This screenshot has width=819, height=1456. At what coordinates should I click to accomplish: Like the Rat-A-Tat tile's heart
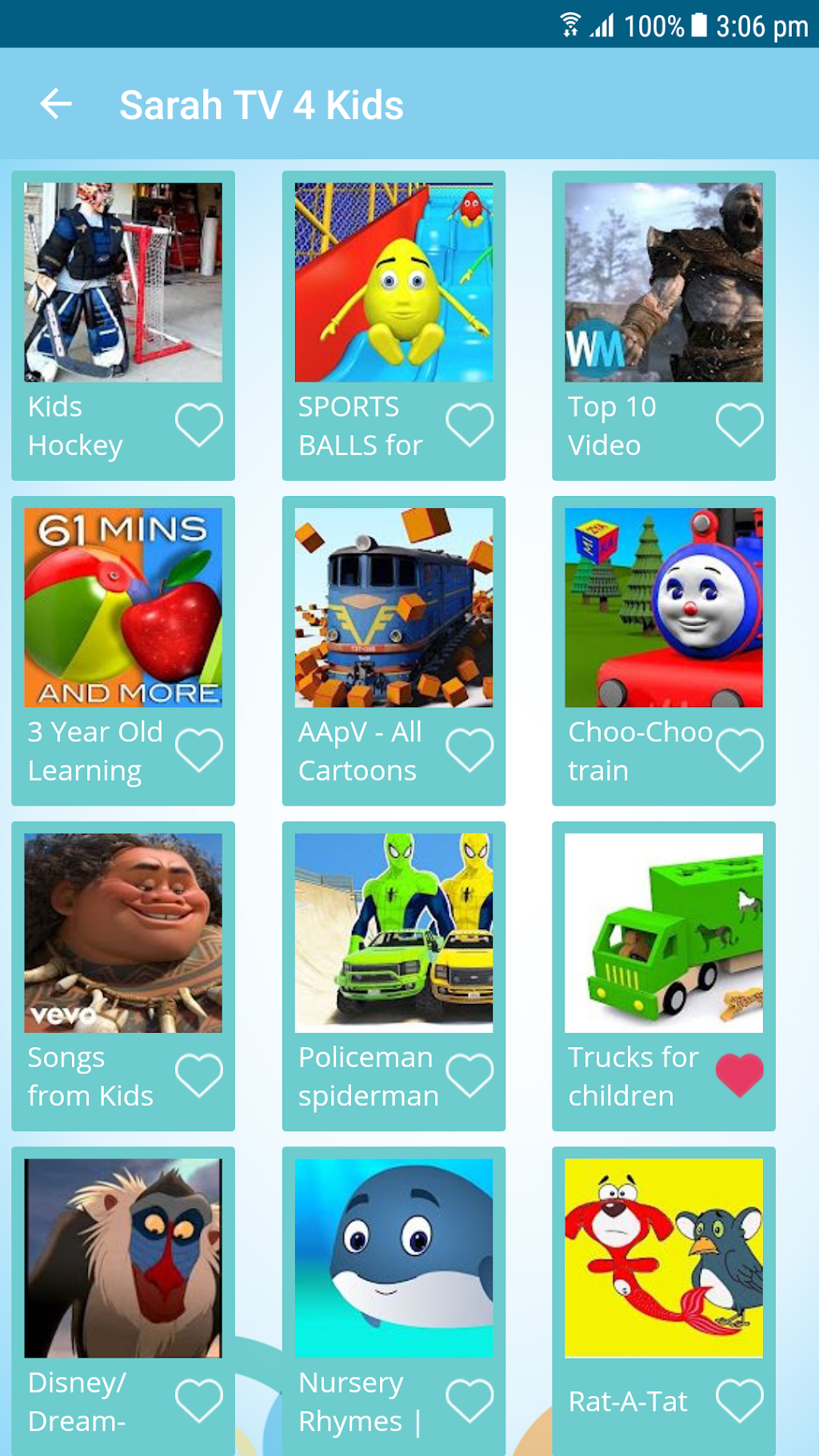(x=739, y=1400)
